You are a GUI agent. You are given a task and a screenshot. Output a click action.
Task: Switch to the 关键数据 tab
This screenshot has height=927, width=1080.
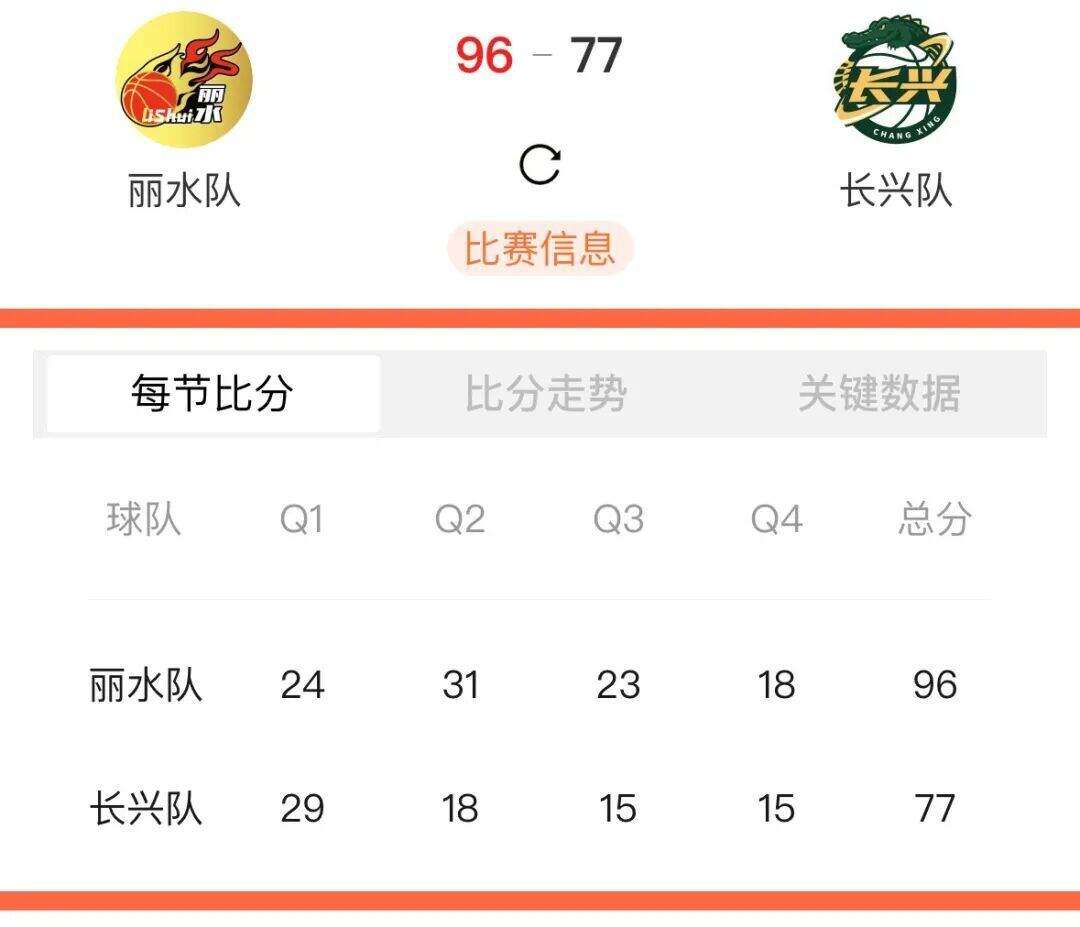pos(878,394)
